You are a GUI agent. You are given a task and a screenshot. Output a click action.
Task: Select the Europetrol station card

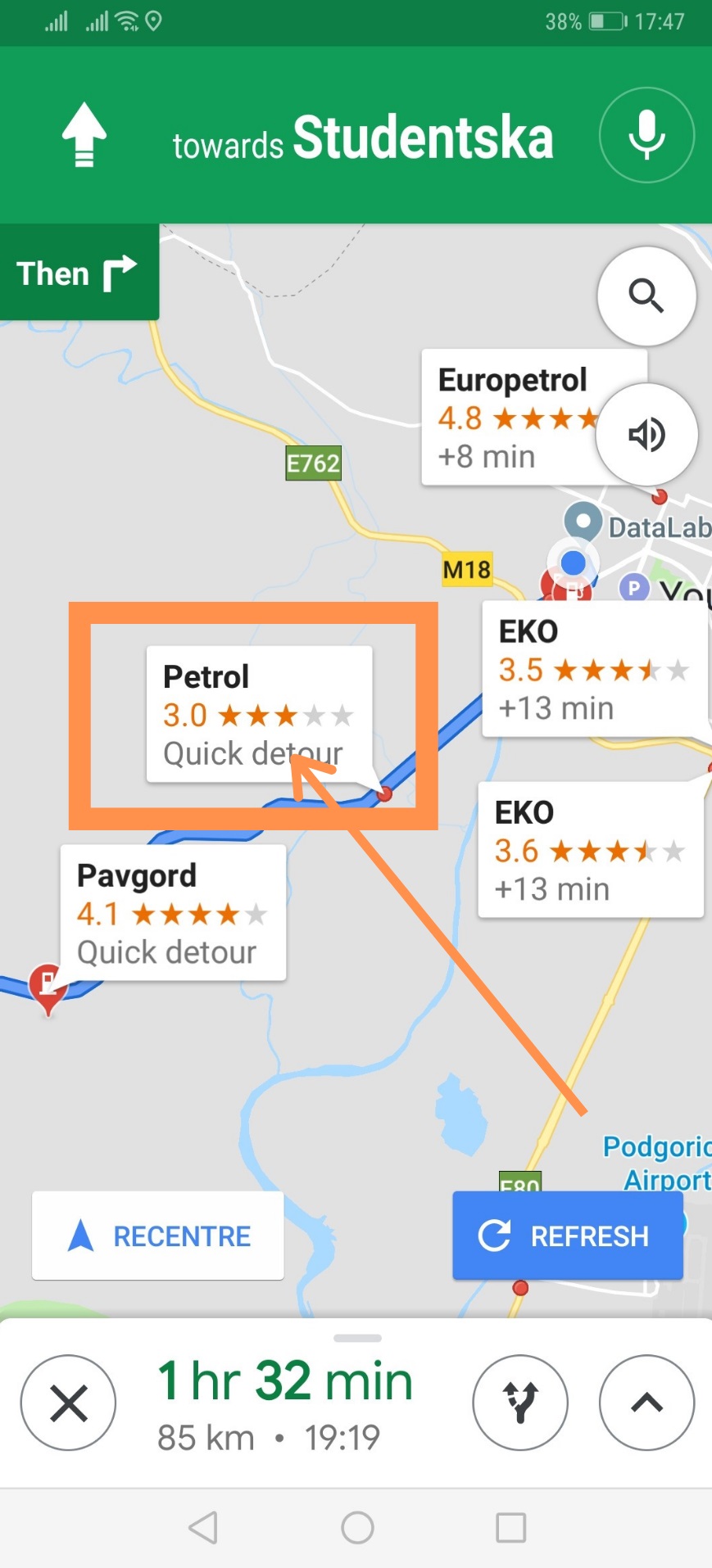pos(508,418)
